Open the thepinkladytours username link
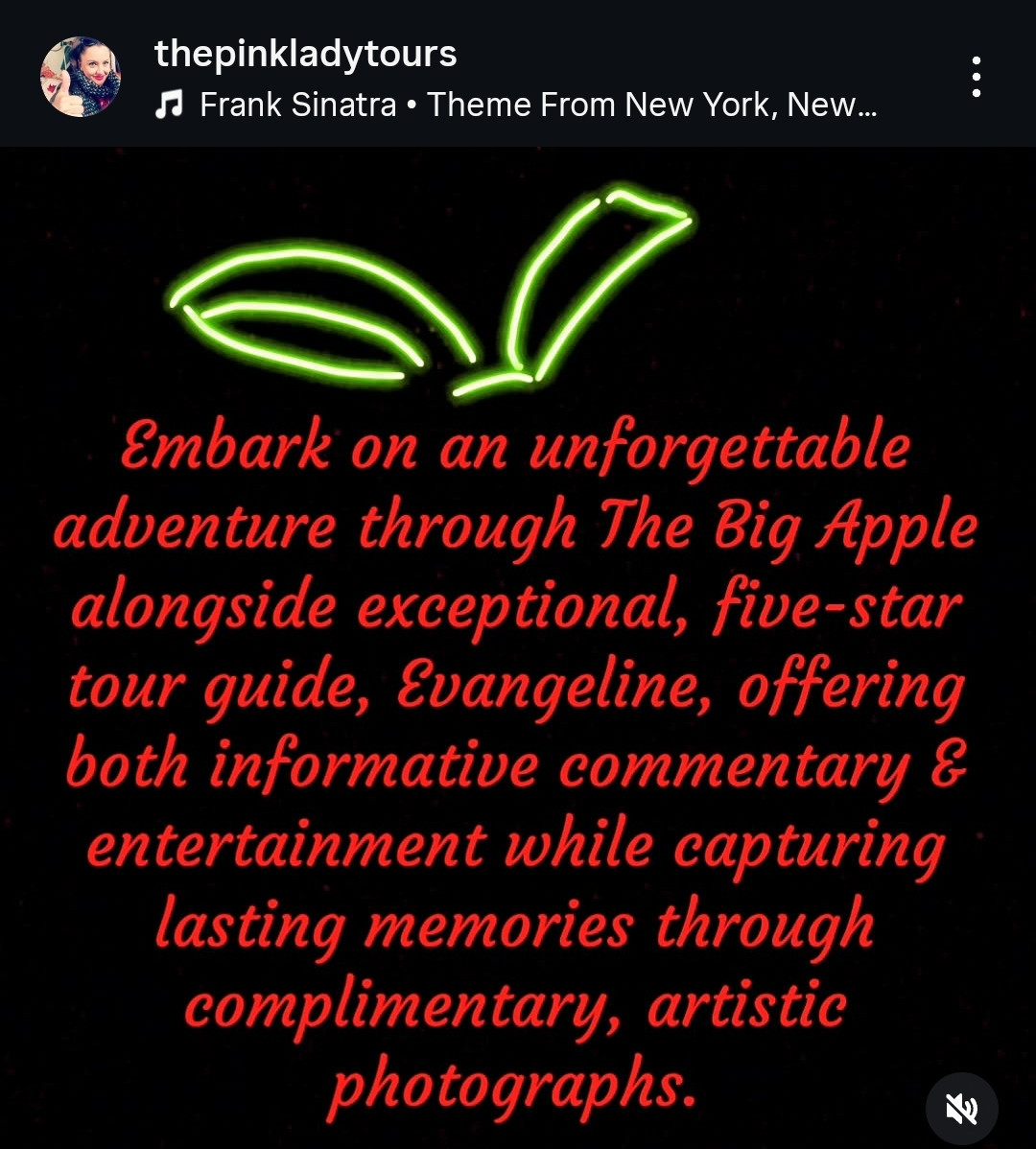 point(305,54)
